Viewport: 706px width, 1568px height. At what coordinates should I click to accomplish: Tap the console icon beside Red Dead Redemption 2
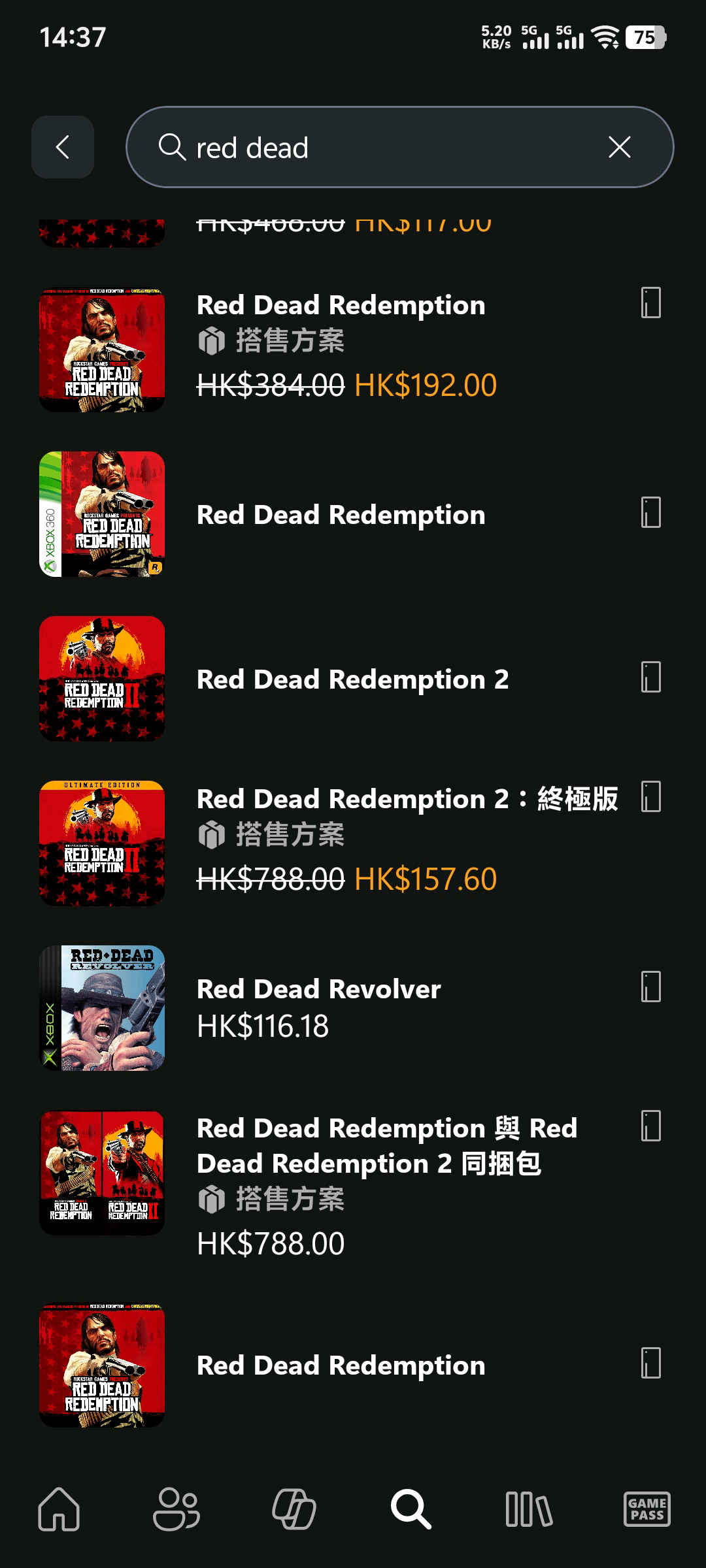(x=650, y=677)
